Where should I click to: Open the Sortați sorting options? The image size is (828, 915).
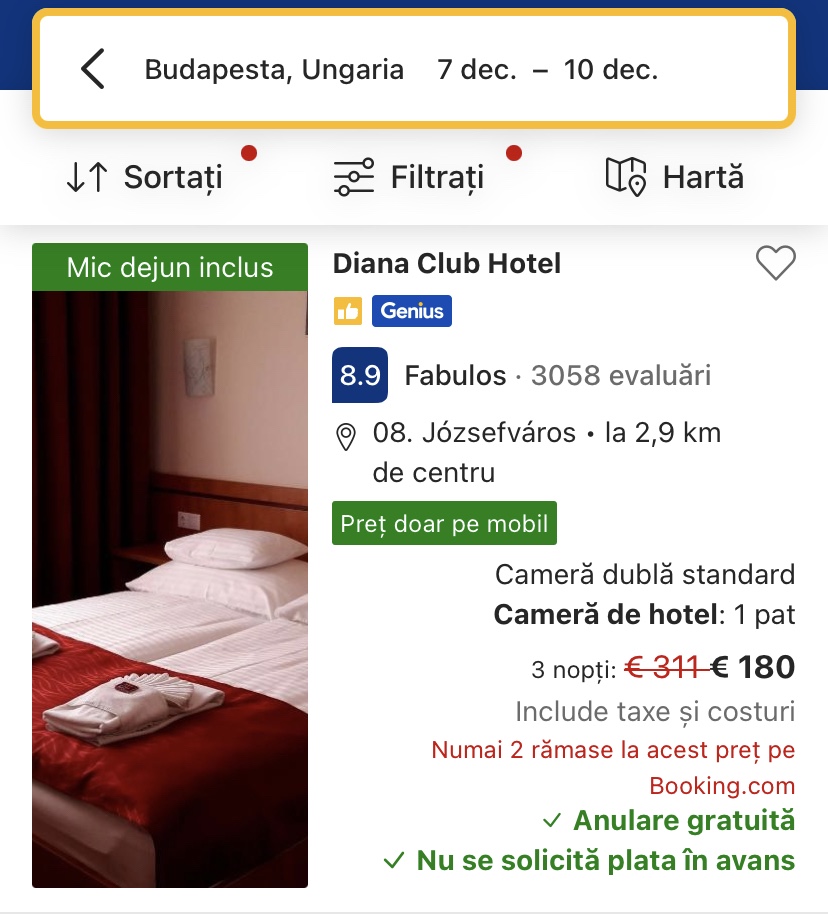click(x=145, y=178)
